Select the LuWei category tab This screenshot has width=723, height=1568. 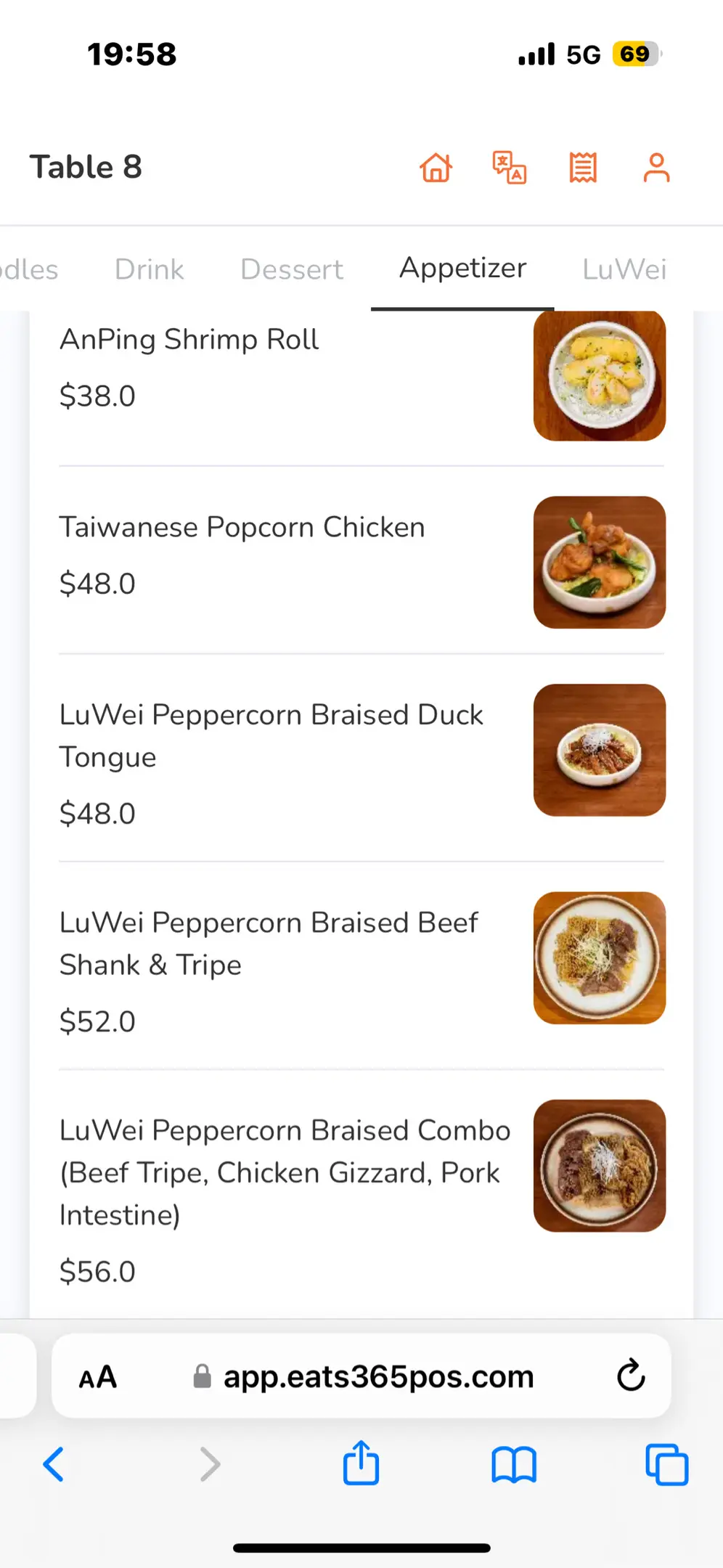pos(624,269)
